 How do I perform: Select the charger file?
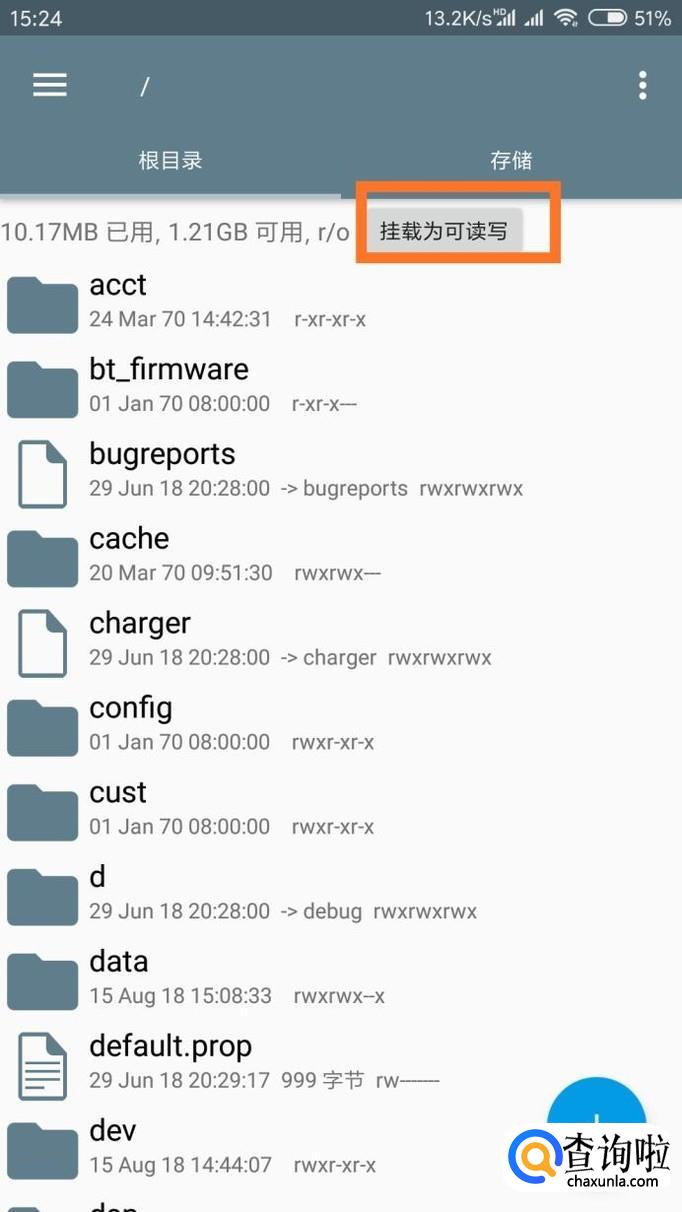coord(341,640)
